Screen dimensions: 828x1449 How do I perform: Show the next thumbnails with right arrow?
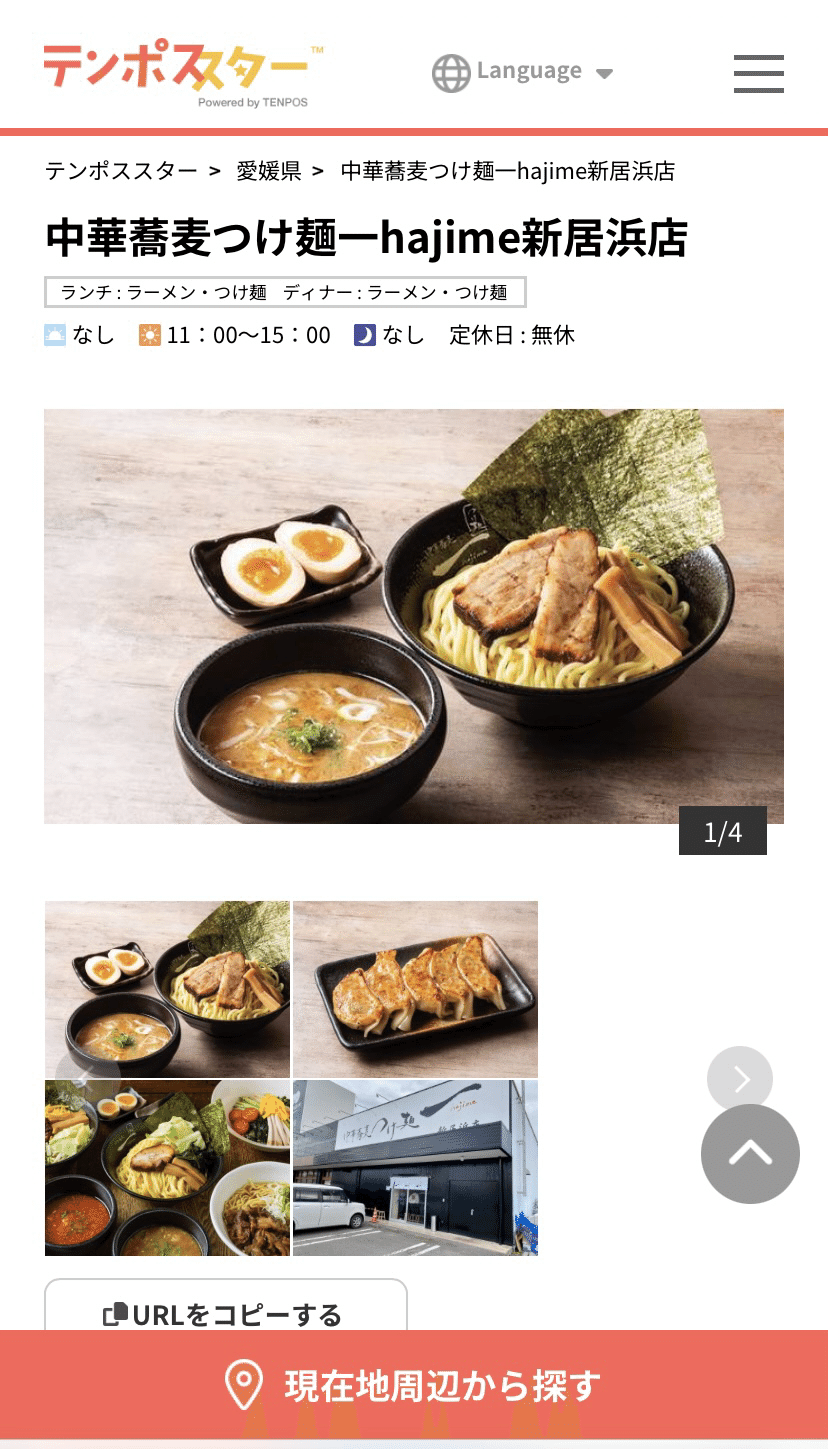click(740, 1079)
